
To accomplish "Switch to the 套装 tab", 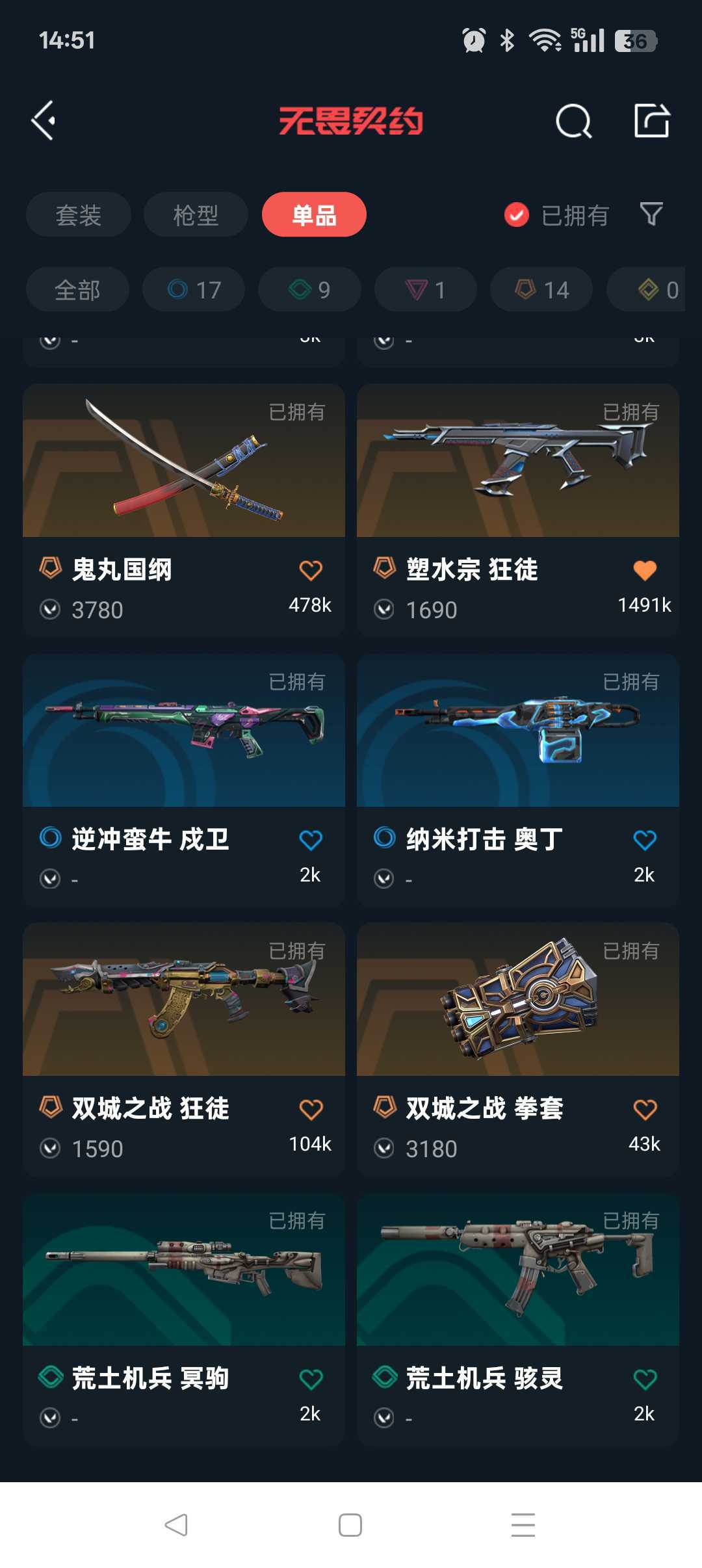I will [79, 215].
